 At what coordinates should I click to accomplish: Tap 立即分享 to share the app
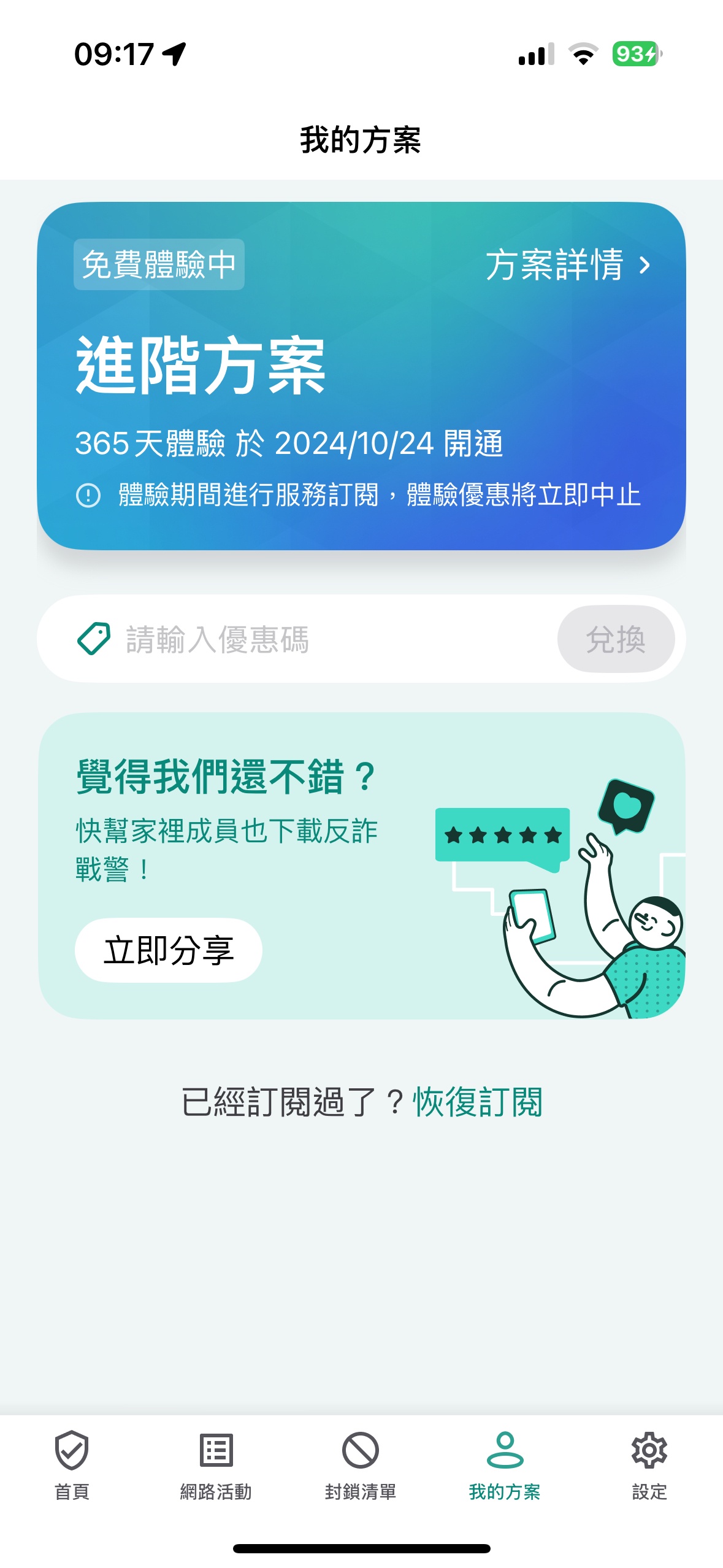169,950
